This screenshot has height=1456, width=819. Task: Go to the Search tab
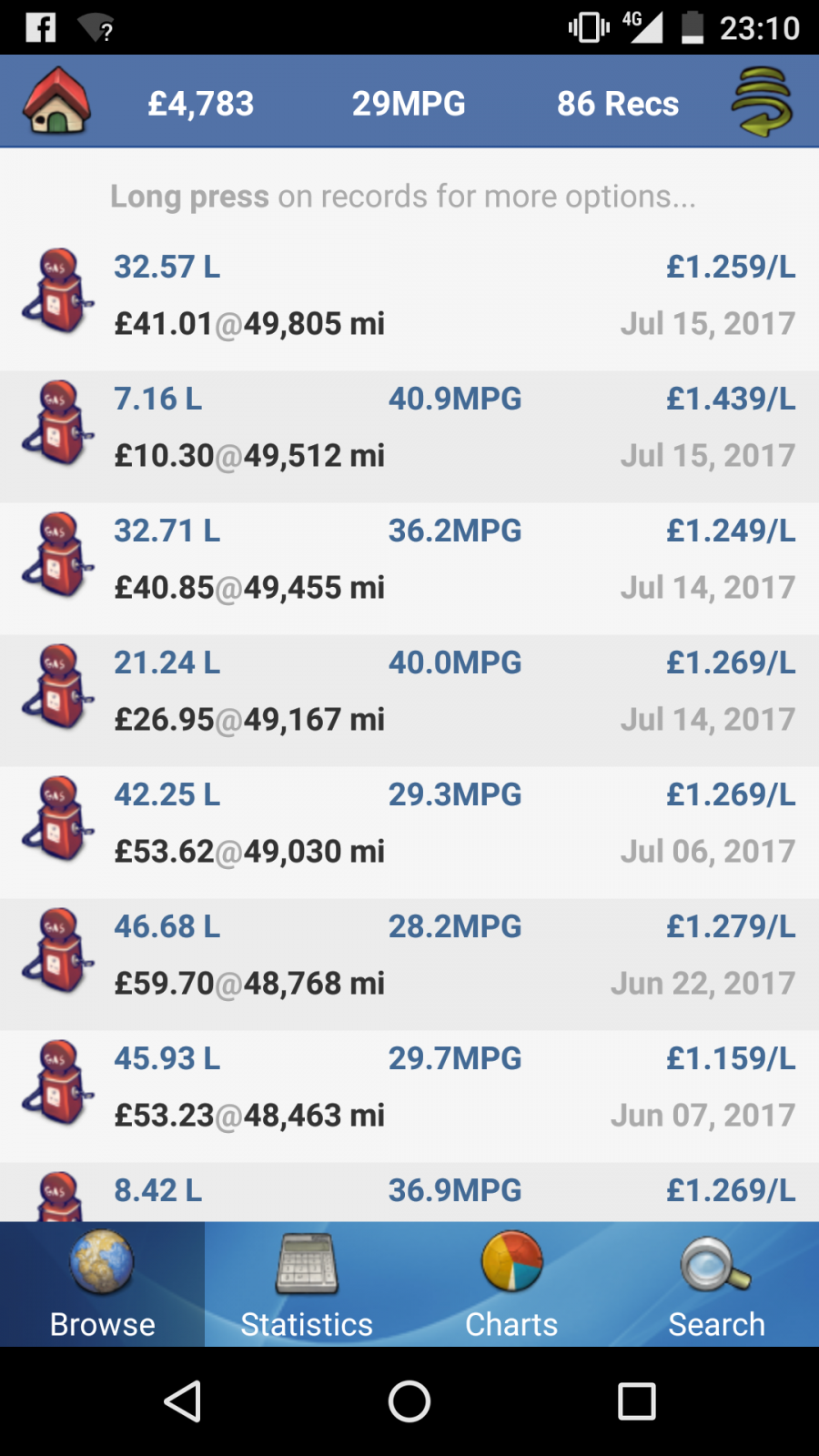pos(716,1284)
